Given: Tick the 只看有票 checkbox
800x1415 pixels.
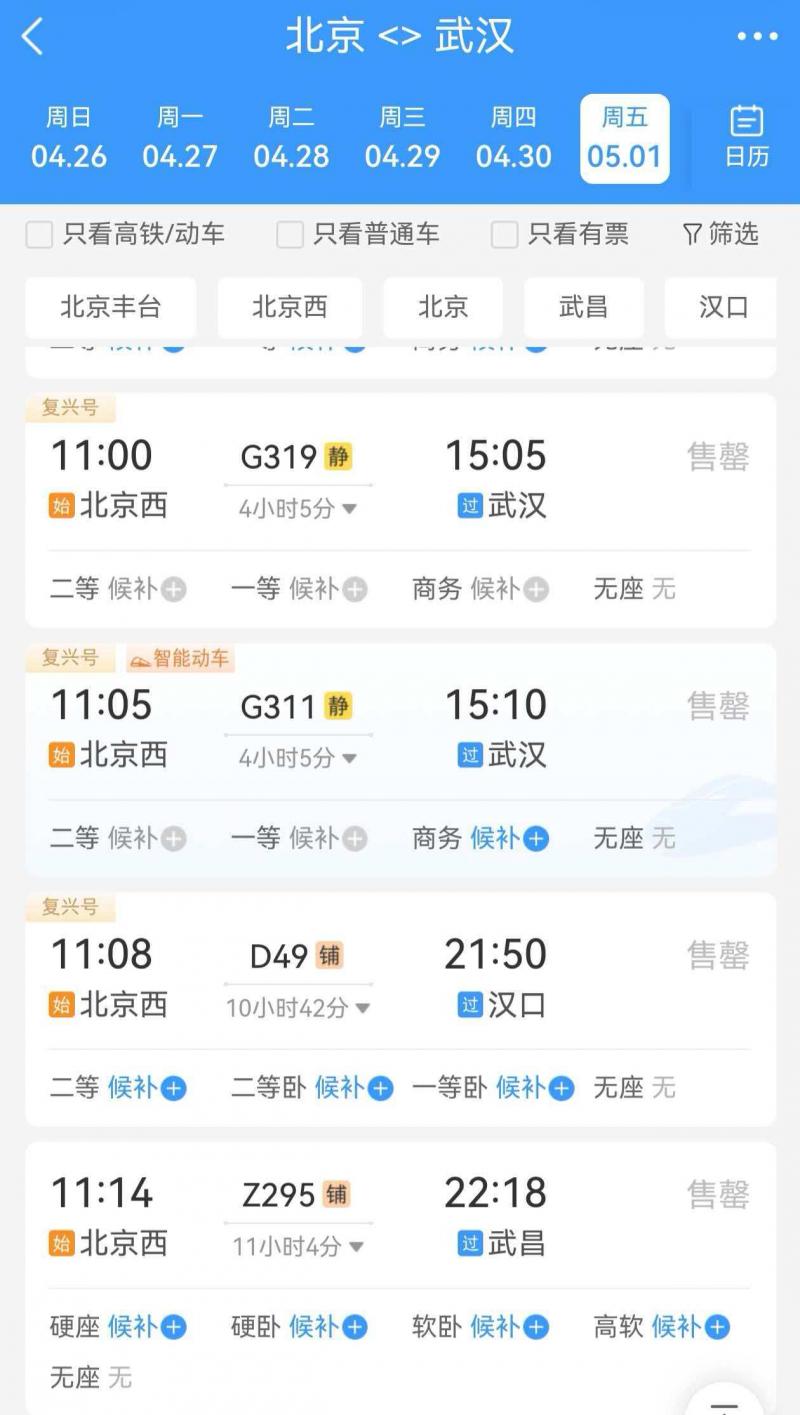Looking at the screenshot, I should (505, 235).
